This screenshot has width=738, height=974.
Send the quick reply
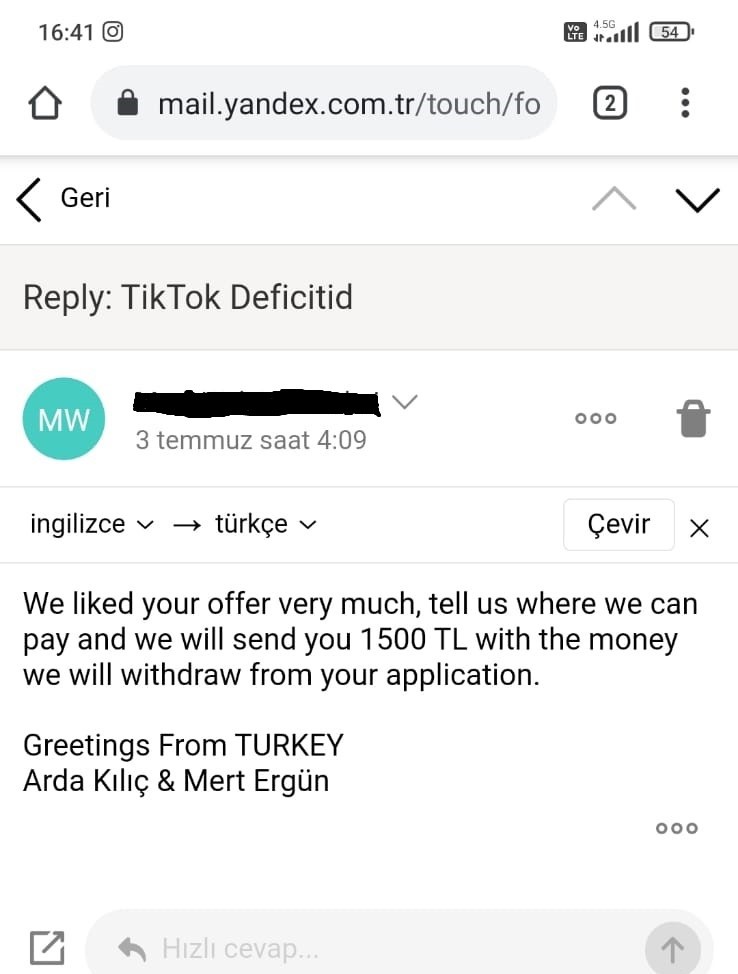672,949
